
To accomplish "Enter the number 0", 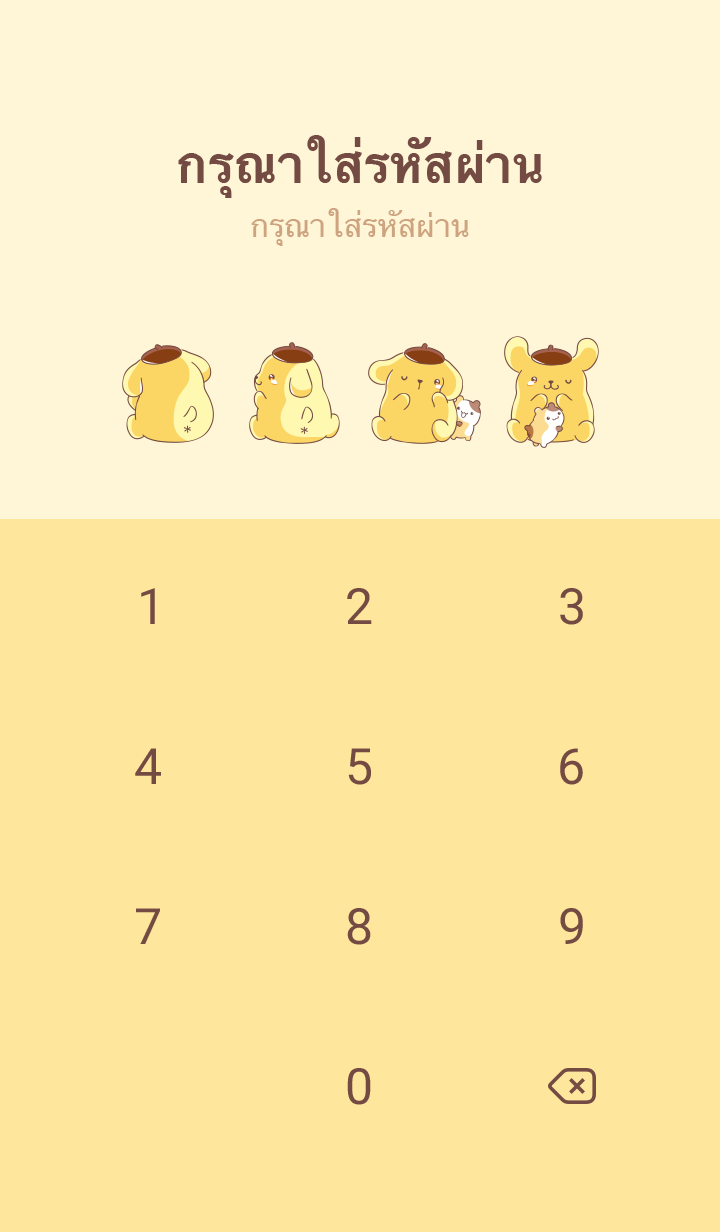I will click(x=359, y=1087).
